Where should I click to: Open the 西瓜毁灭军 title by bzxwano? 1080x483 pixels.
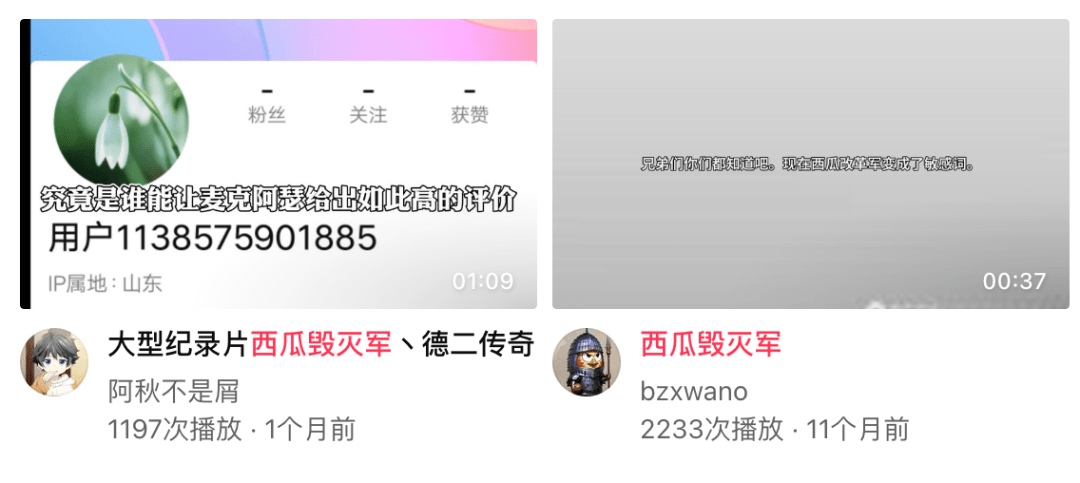click(x=710, y=346)
